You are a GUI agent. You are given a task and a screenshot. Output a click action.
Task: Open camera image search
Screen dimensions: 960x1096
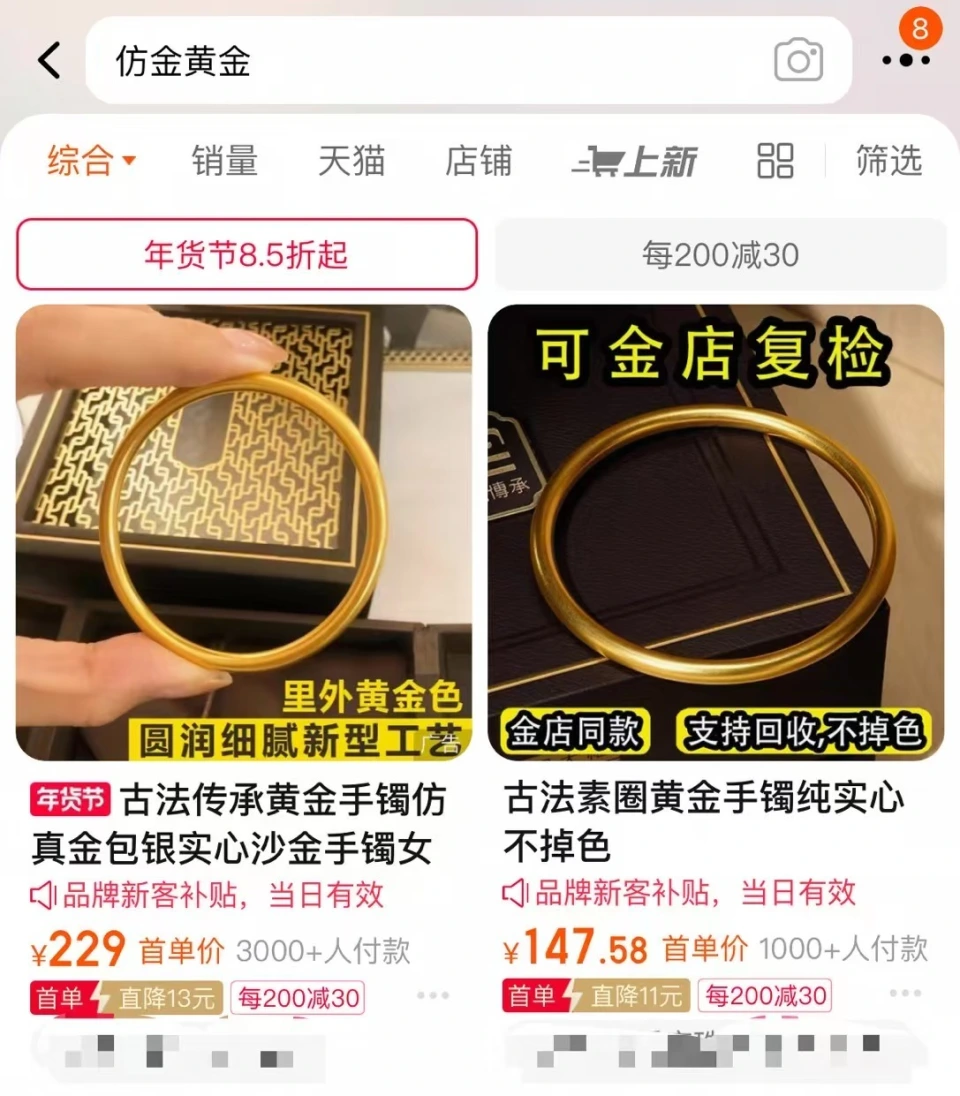[798, 61]
